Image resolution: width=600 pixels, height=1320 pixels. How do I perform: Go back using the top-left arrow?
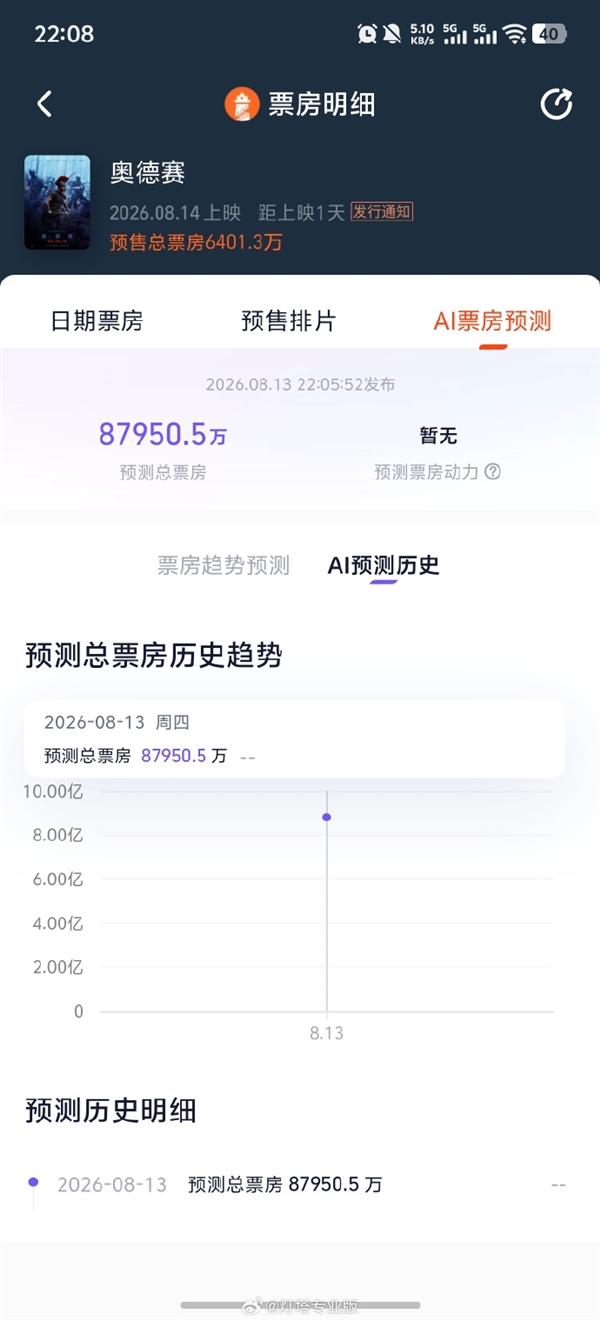point(44,104)
